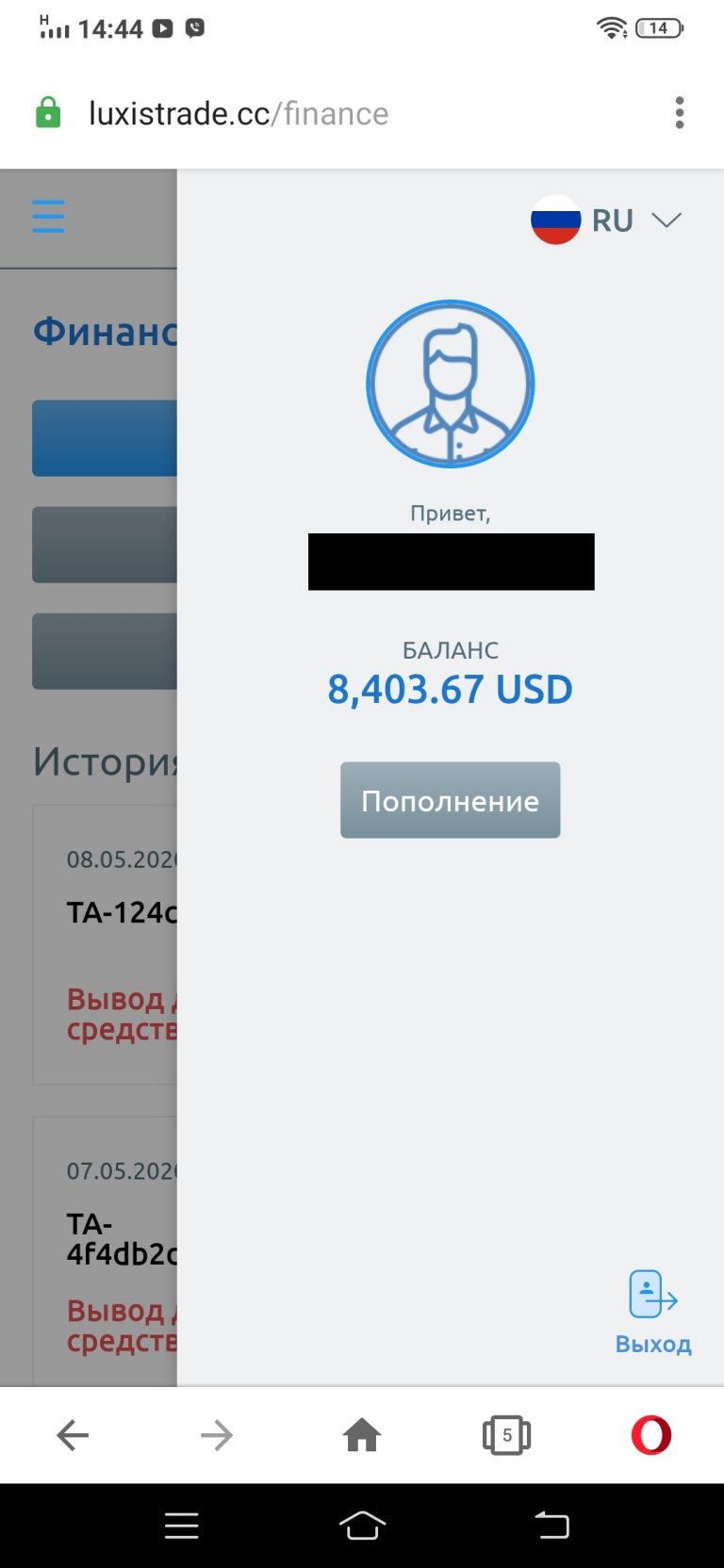This screenshot has width=724, height=1568.
Task: Go back using the browser back arrow
Action: 73,1435
